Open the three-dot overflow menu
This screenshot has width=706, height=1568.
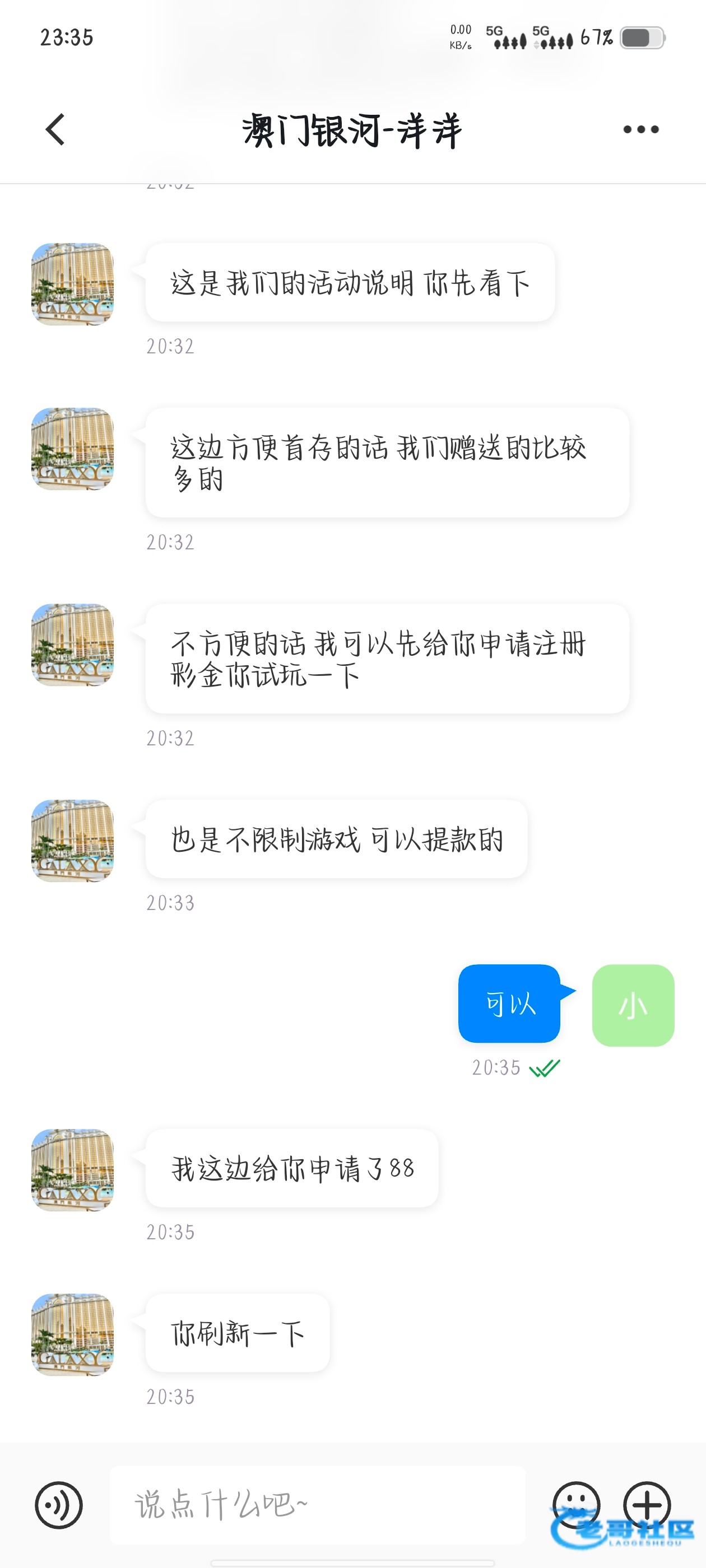click(641, 130)
